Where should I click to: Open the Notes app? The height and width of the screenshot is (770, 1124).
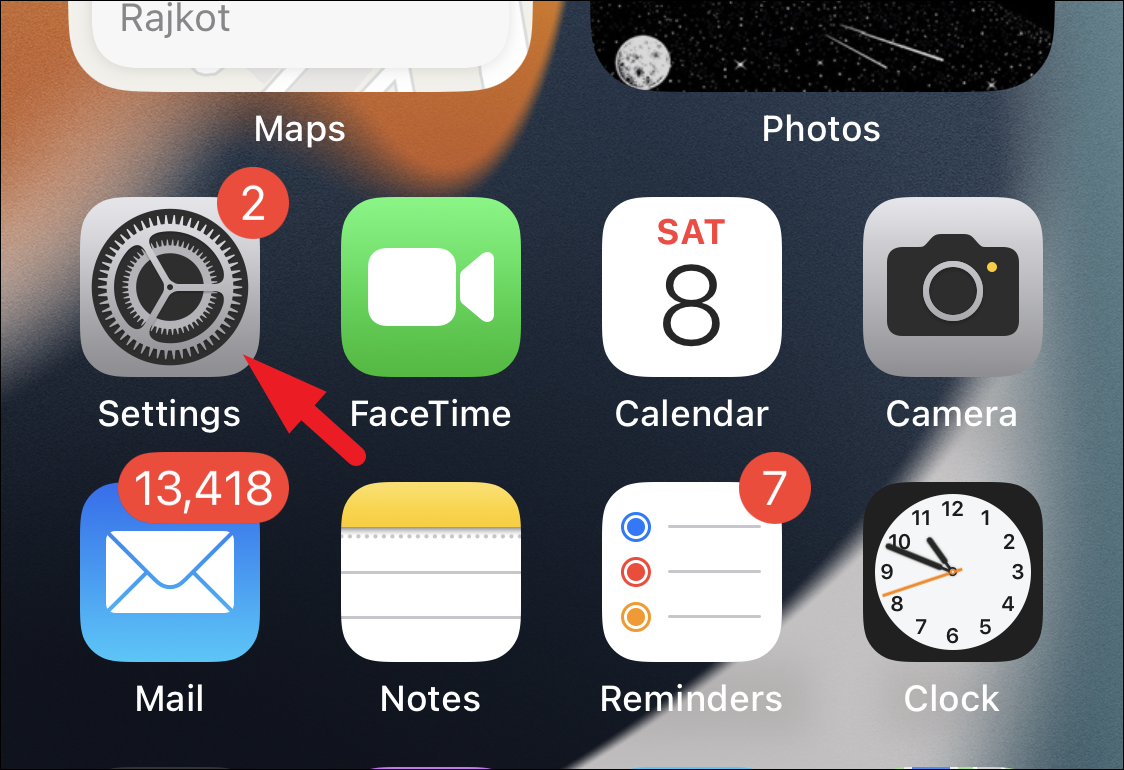tap(431, 572)
